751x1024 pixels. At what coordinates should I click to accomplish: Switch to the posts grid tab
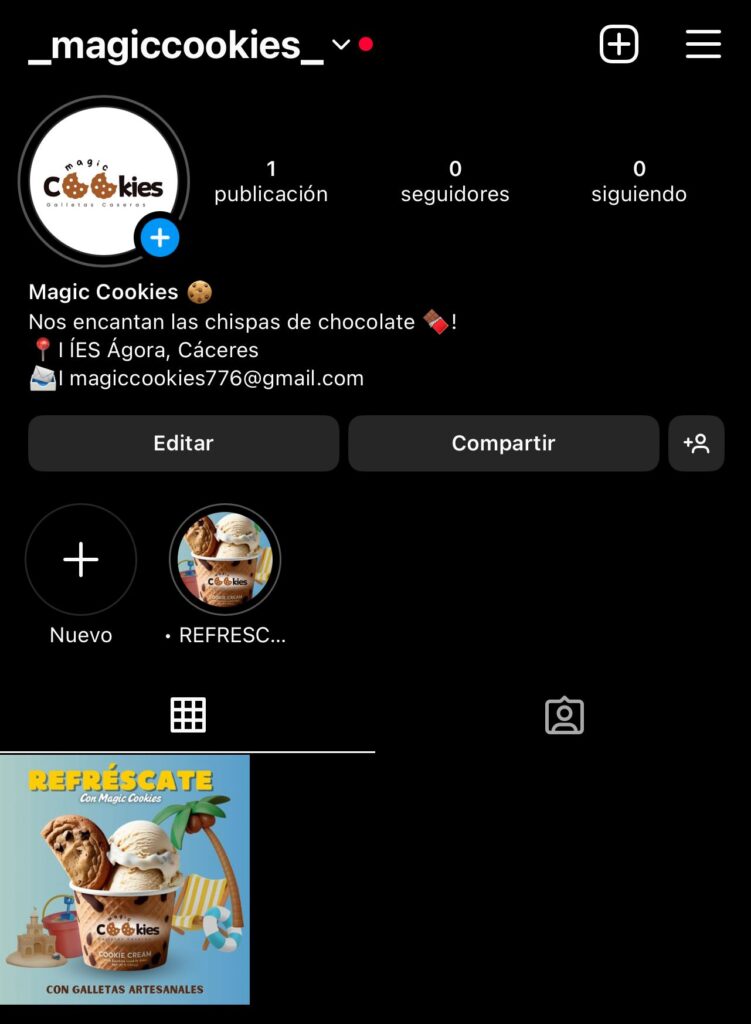(188, 715)
